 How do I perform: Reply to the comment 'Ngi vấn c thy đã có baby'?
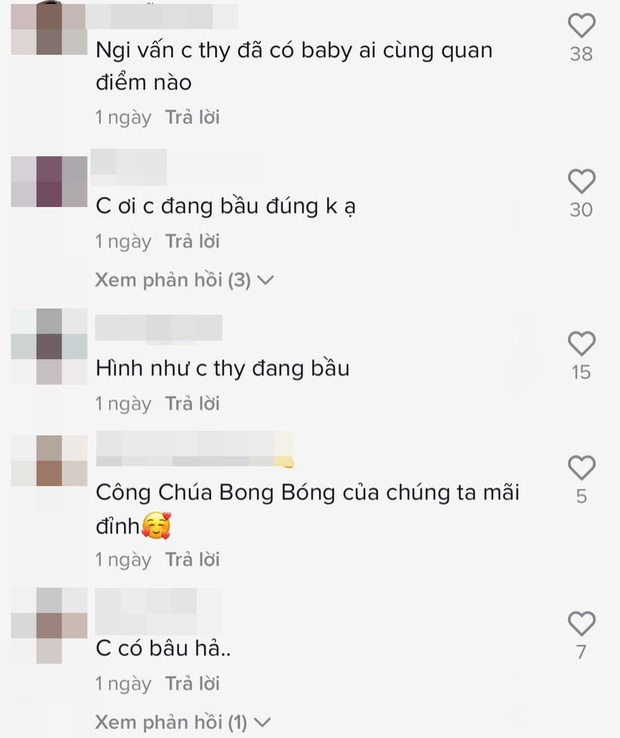pos(192,117)
